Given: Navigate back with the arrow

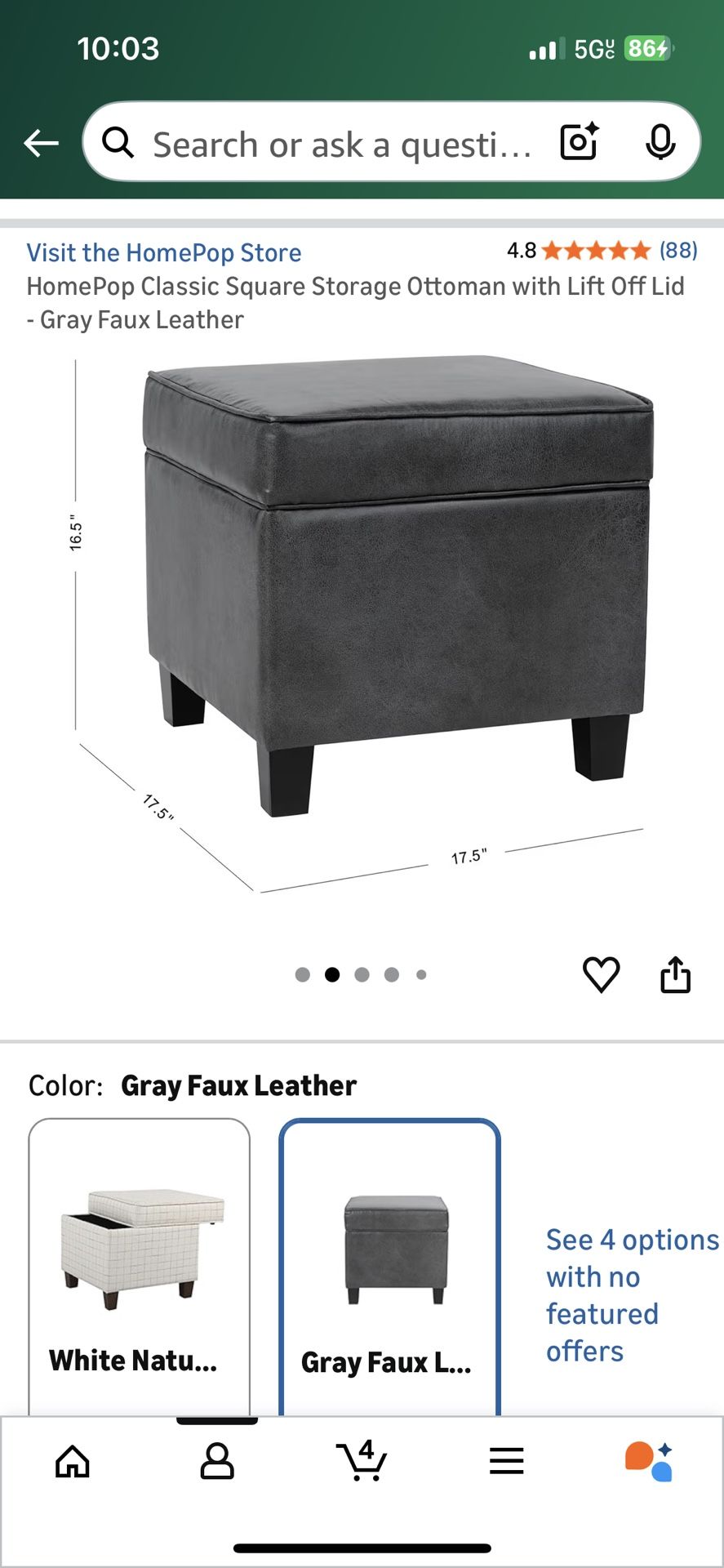Looking at the screenshot, I should click(x=40, y=141).
